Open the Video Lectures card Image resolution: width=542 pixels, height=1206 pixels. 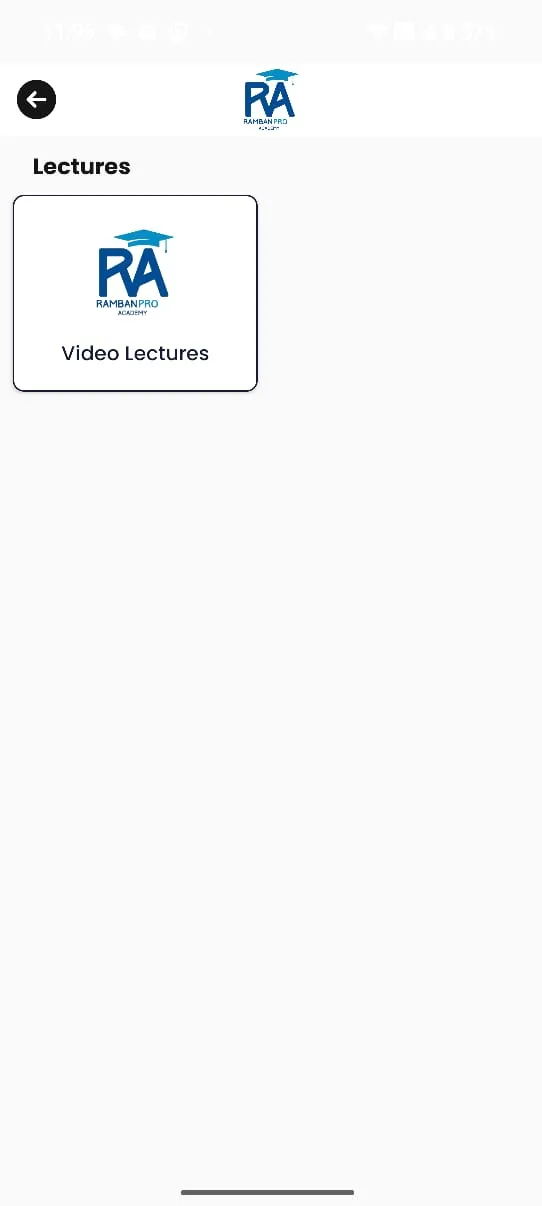coord(135,293)
